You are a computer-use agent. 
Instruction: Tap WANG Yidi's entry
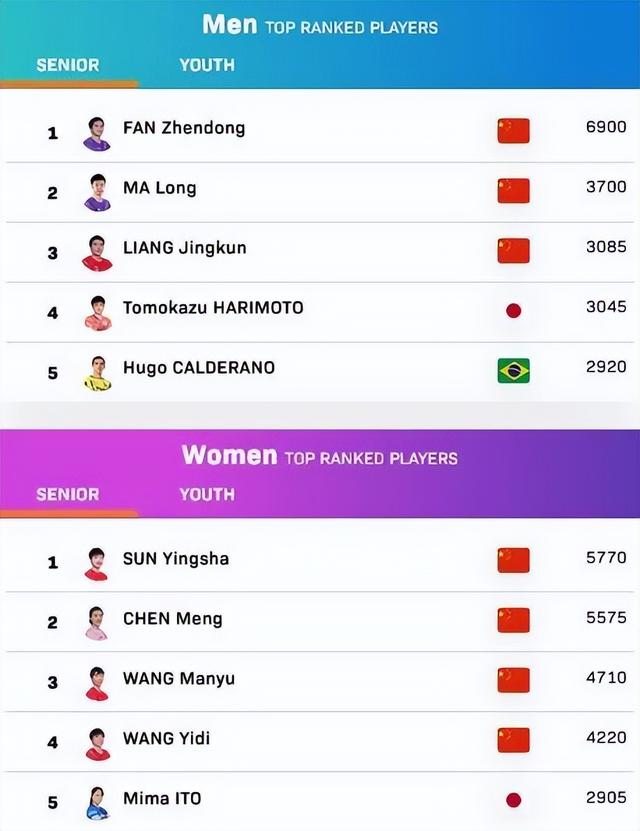tap(166, 739)
